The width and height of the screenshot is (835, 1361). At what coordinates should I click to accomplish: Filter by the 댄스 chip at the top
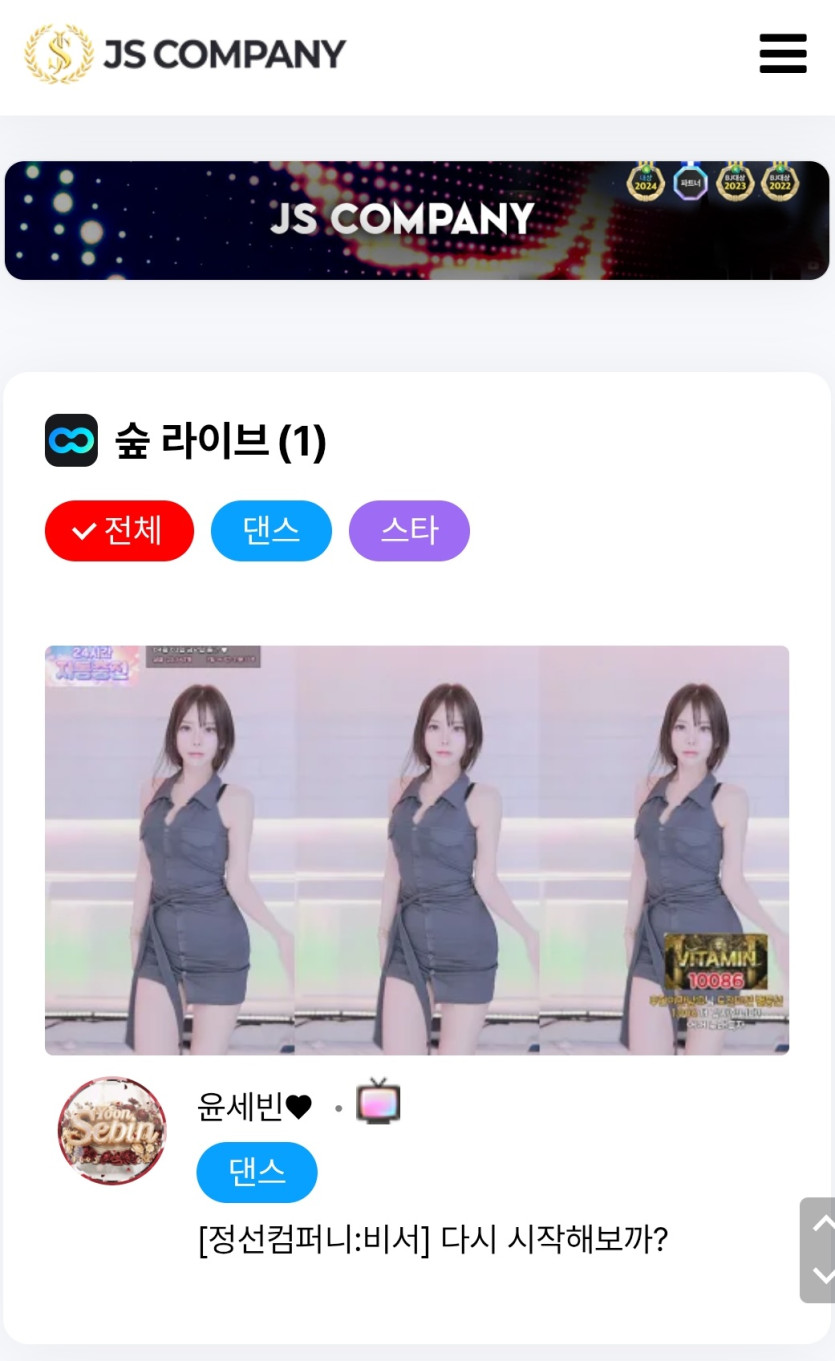point(271,531)
